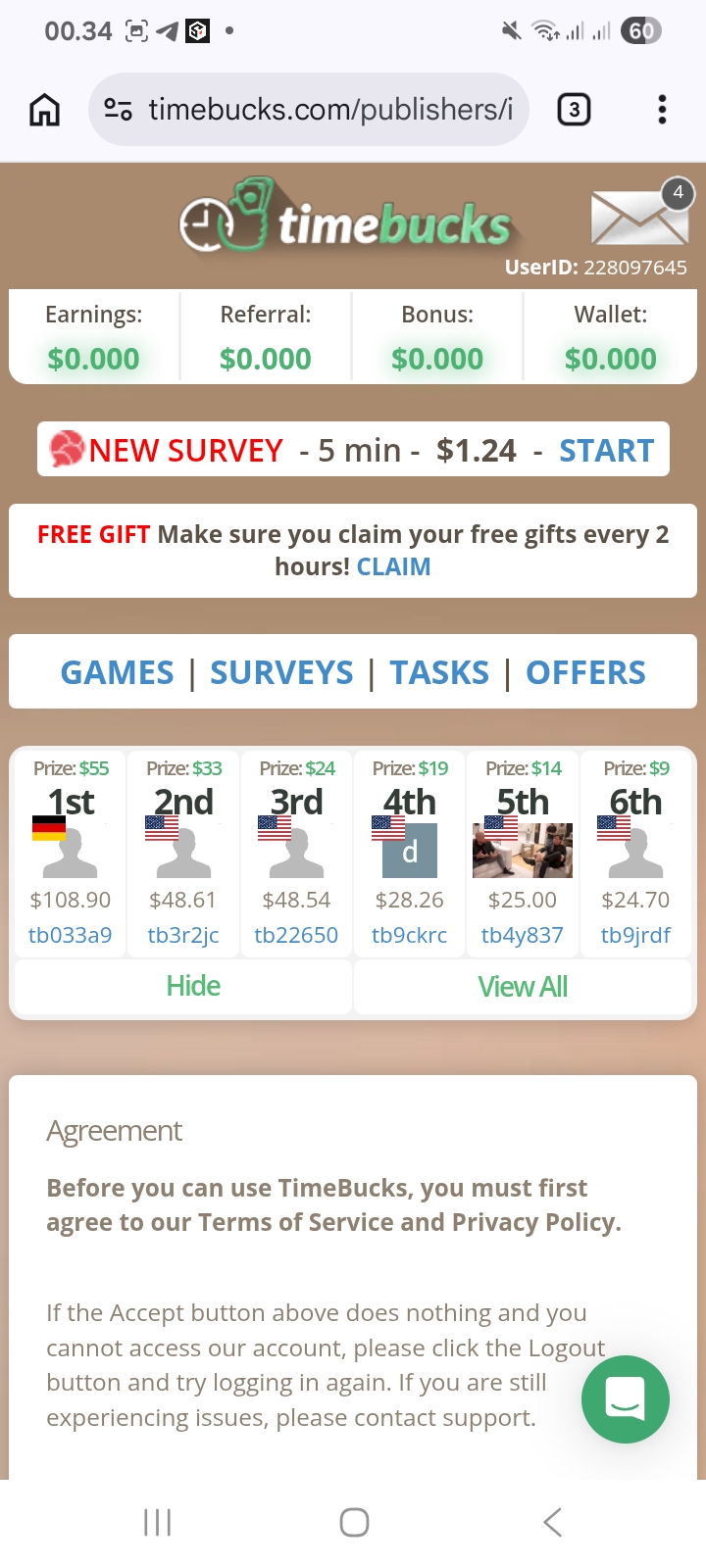Viewport: 706px width, 1568px height.
Task: Open the browser overflow menu
Action: pos(662,110)
